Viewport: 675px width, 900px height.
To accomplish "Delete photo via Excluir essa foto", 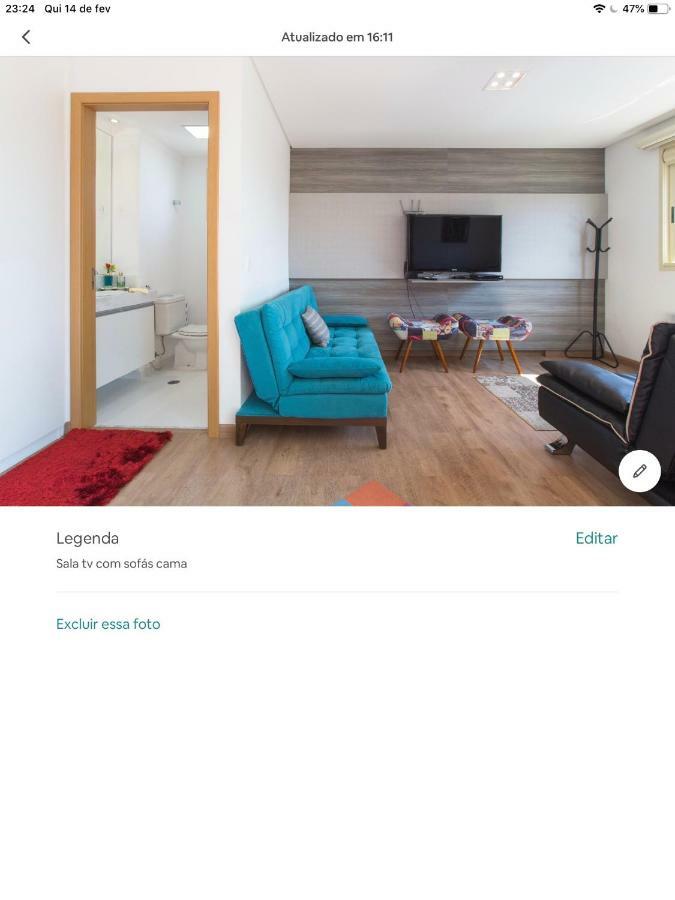I will coord(108,624).
